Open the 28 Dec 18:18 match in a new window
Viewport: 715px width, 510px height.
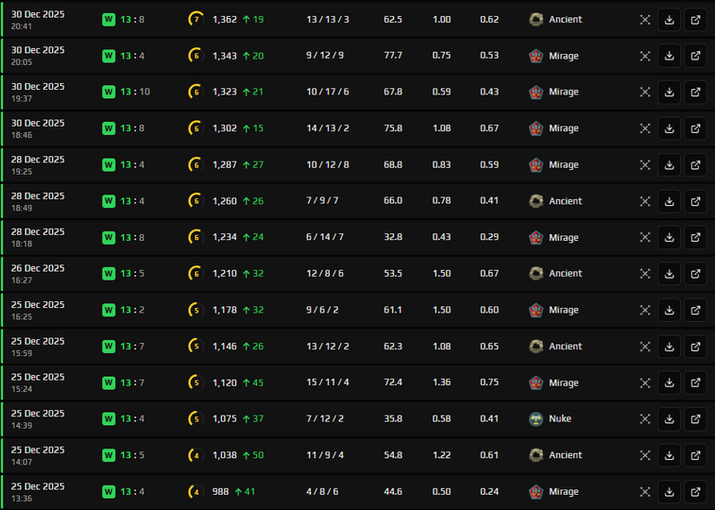695,238
